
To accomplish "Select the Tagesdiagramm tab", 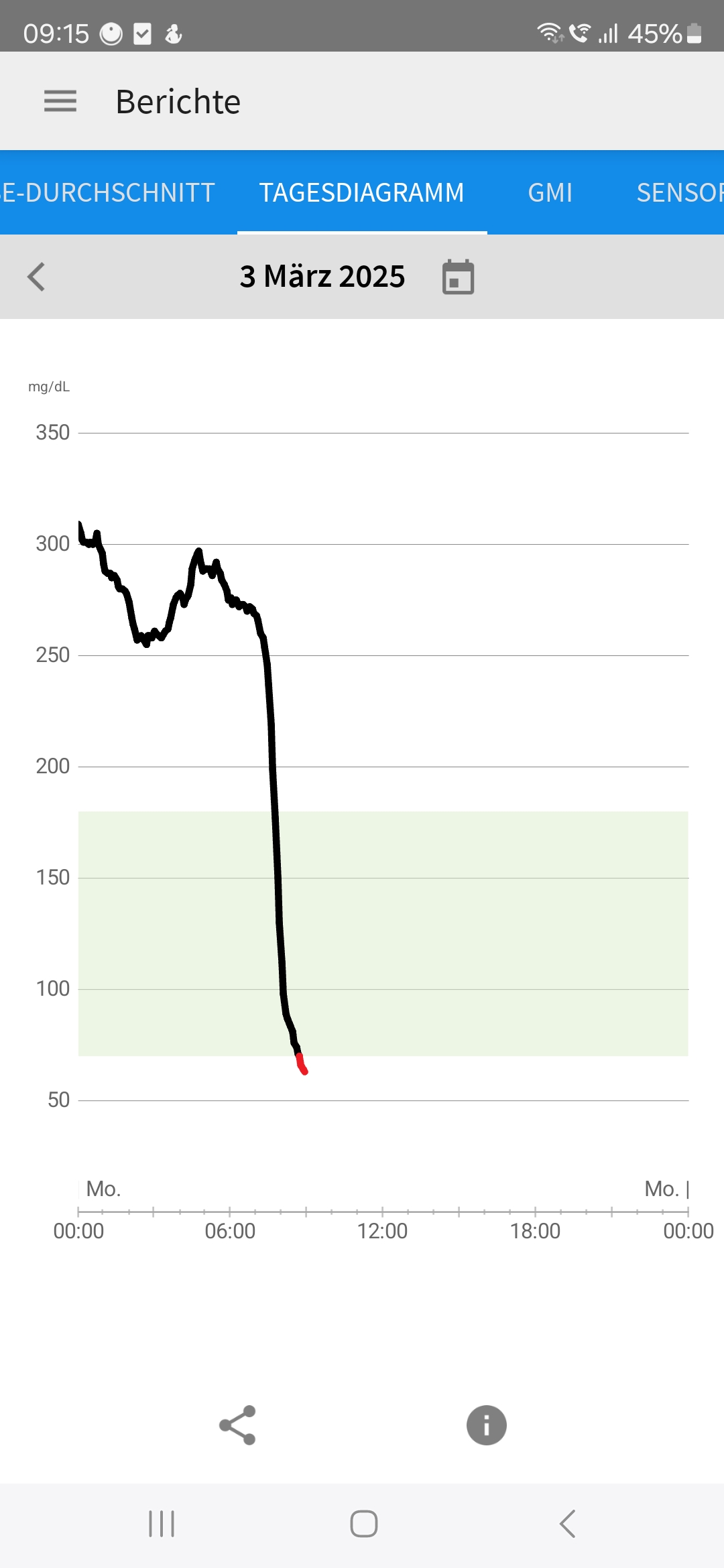I will click(x=362, y=193).
